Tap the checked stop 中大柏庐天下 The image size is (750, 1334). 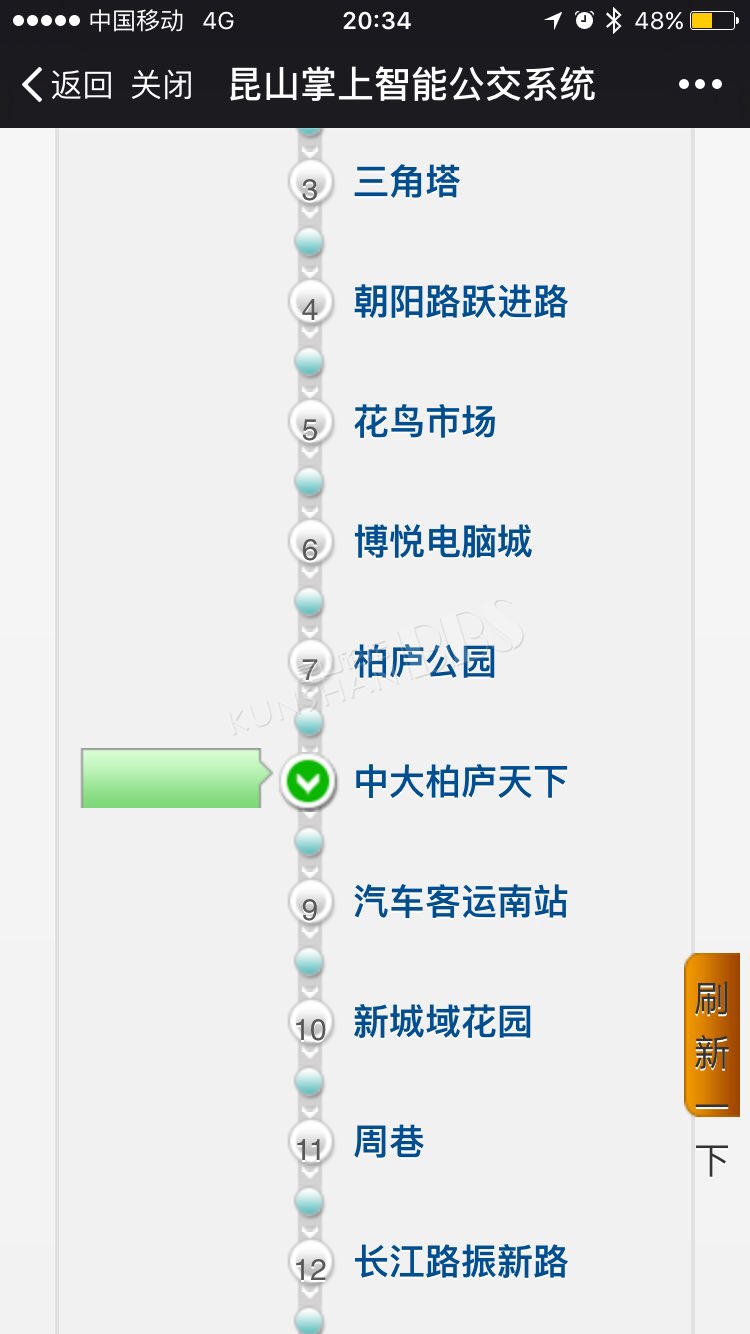point(461,782)
